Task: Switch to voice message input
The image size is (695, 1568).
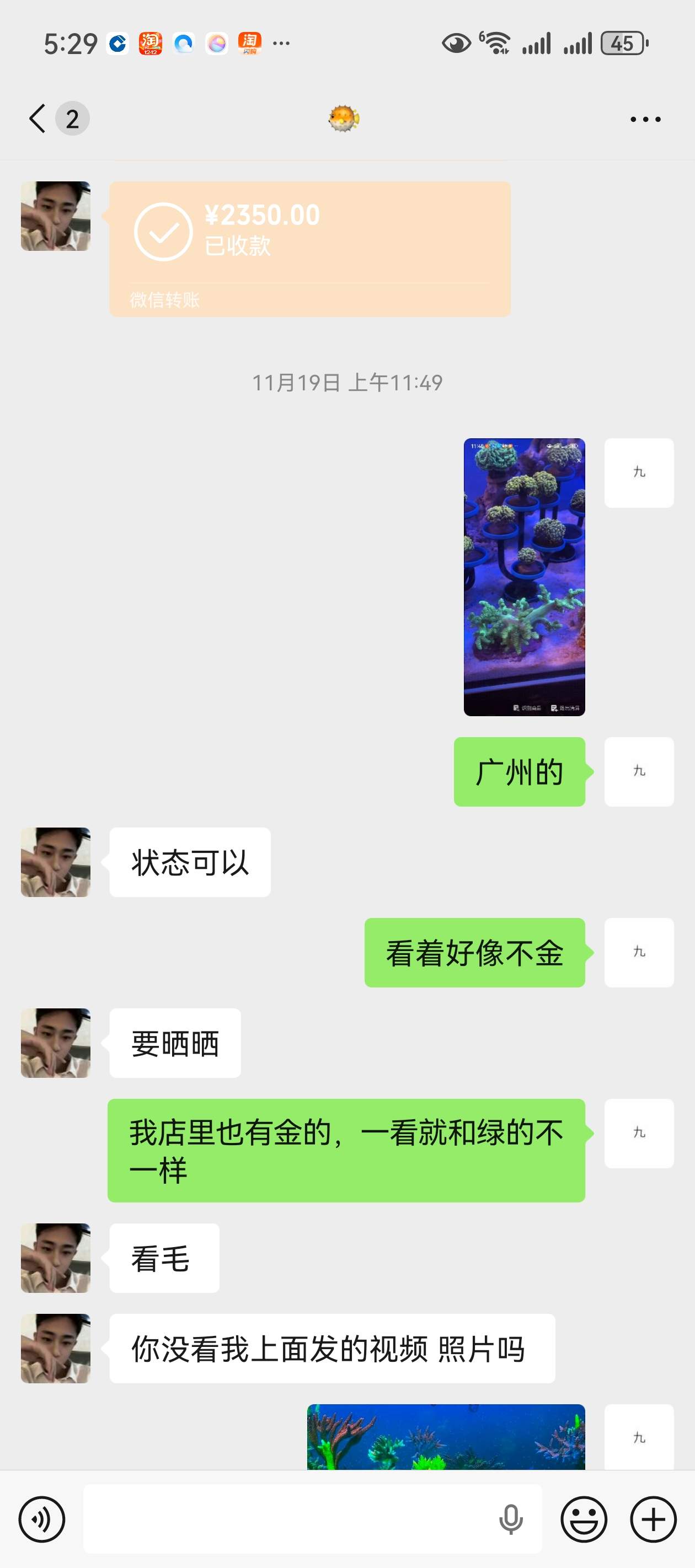Action: (x=41, y=1519)
